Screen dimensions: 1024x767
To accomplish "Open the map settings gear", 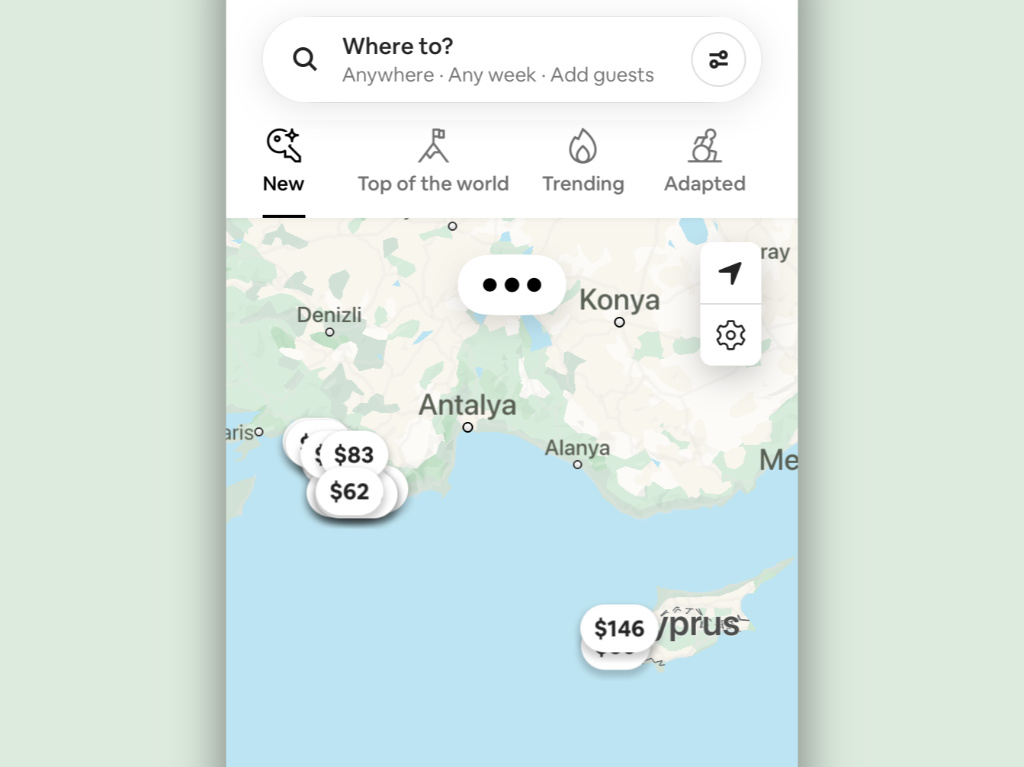I will point(731,335).
